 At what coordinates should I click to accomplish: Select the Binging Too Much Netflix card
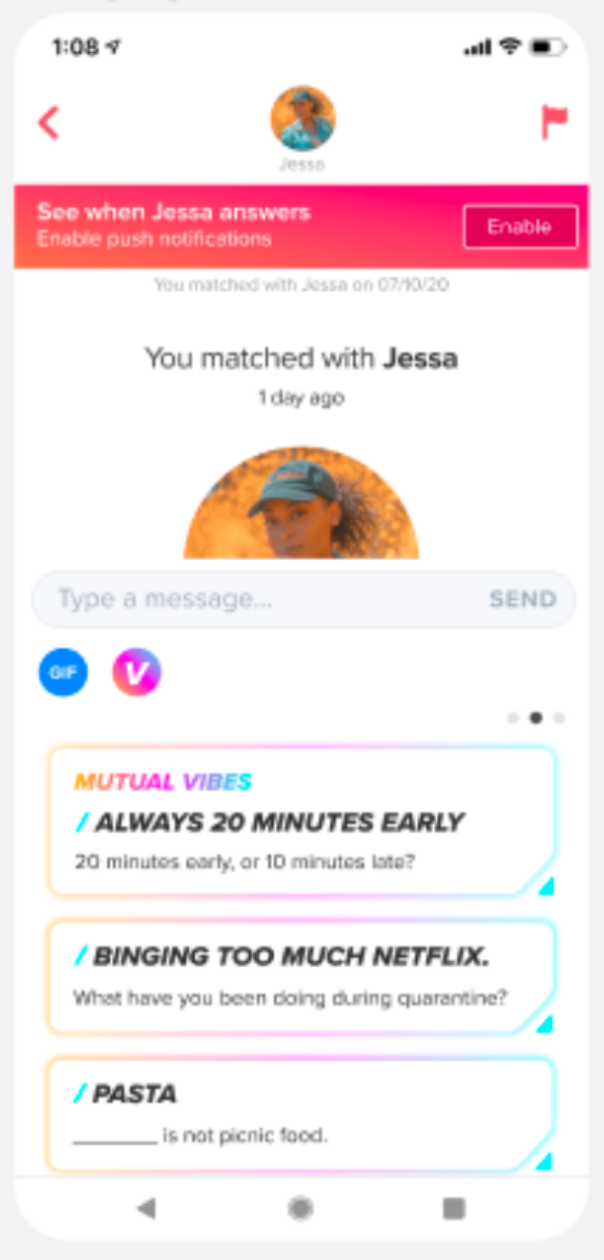[301, 977]
